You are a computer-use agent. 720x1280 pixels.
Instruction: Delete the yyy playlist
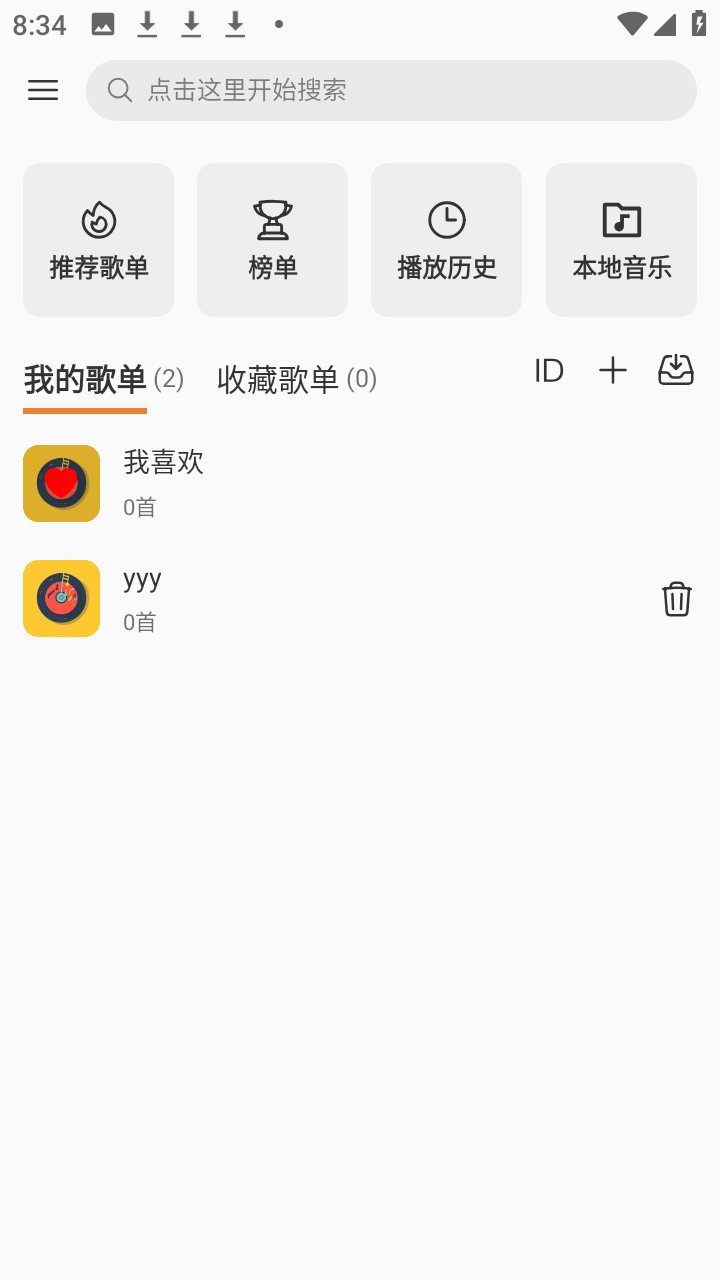(677, 599)
